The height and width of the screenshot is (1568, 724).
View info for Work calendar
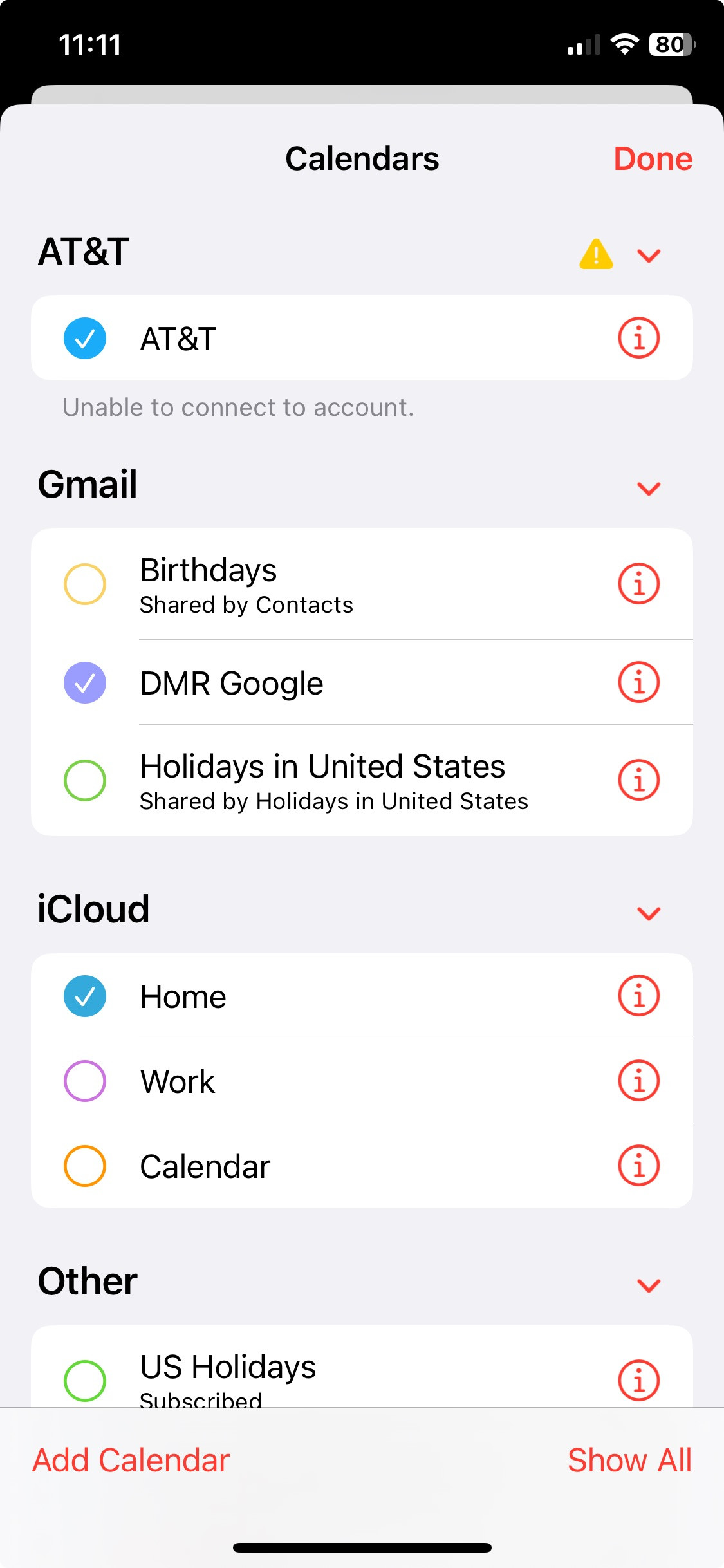pos(638,1081)
